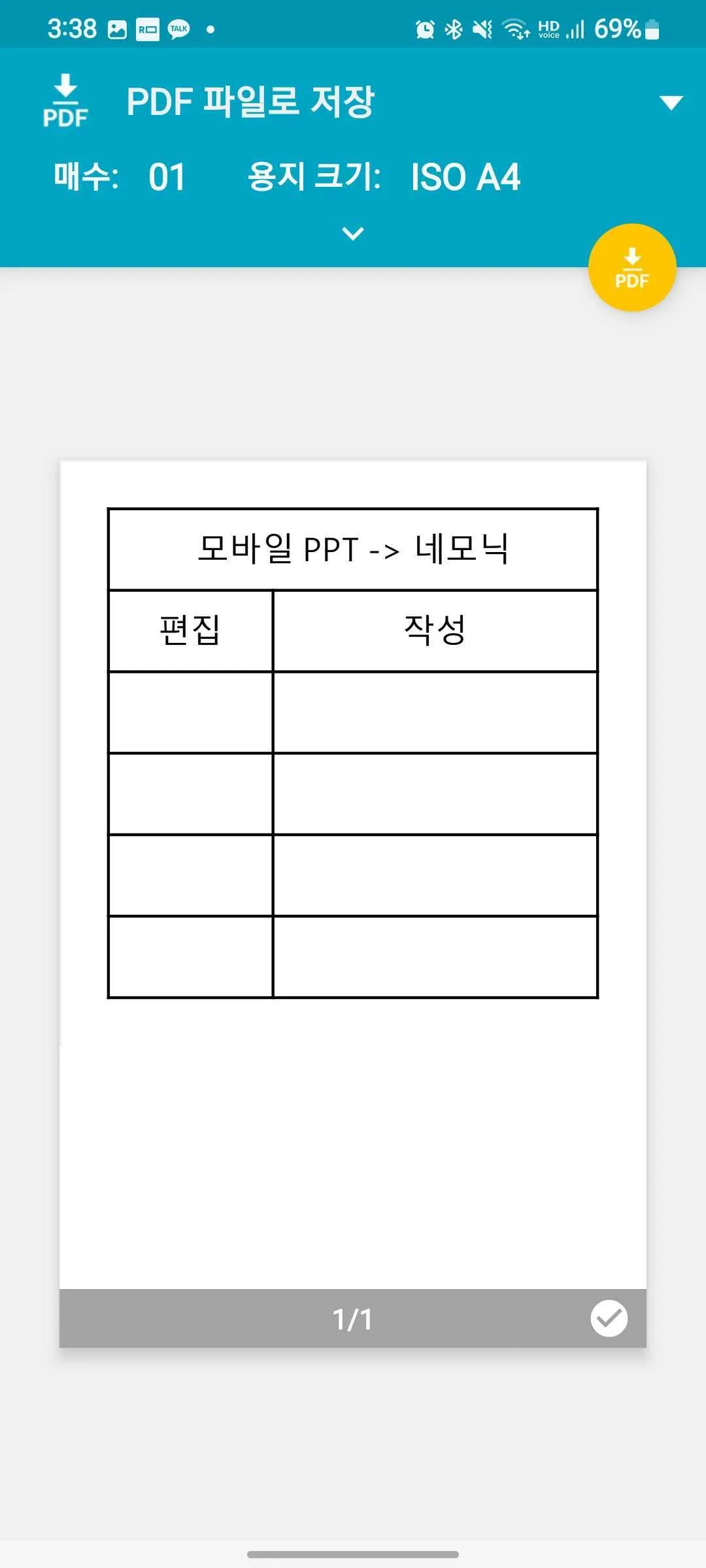
Task: Expand more print options chevron
Action: pyautogui.click(x=353, y=233)
